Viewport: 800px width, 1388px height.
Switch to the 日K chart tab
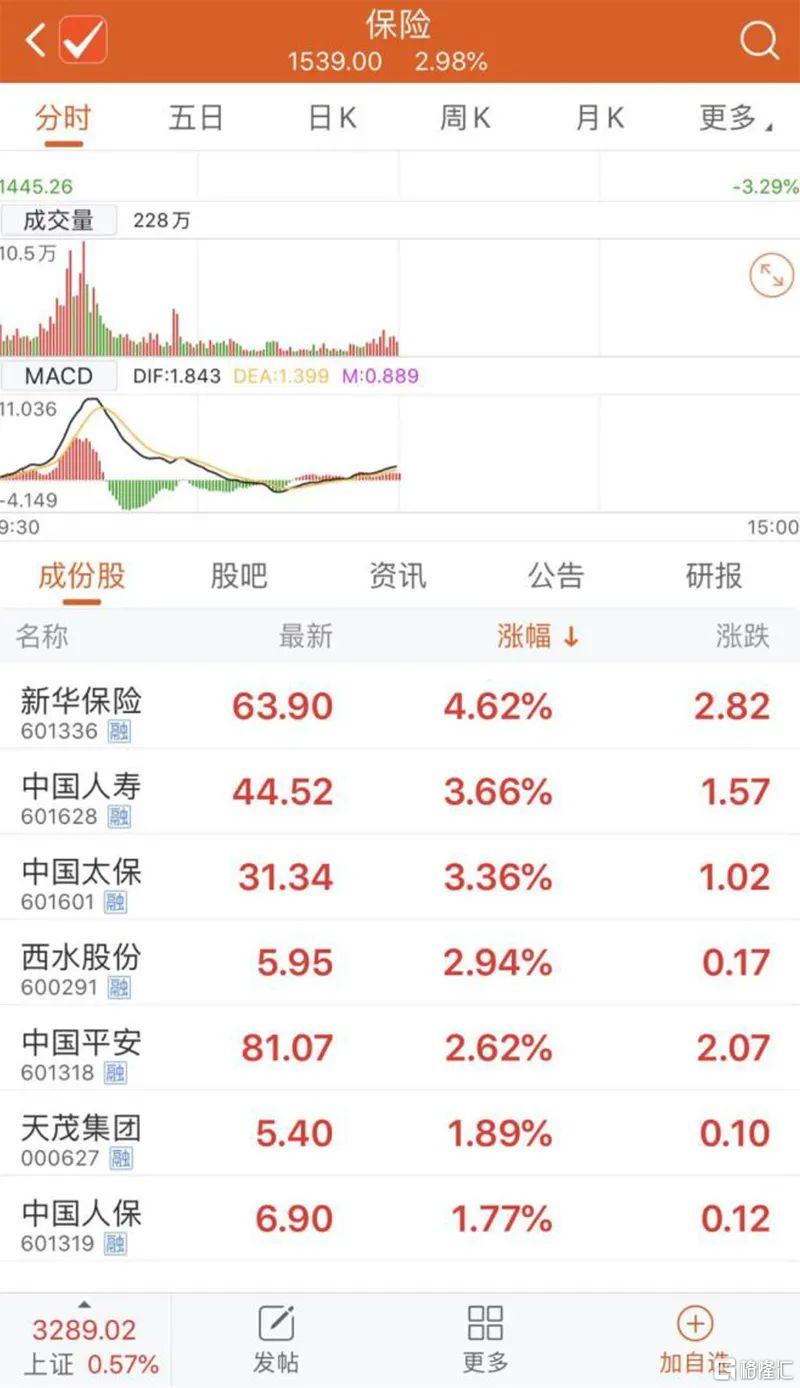(x=332, y=118)
